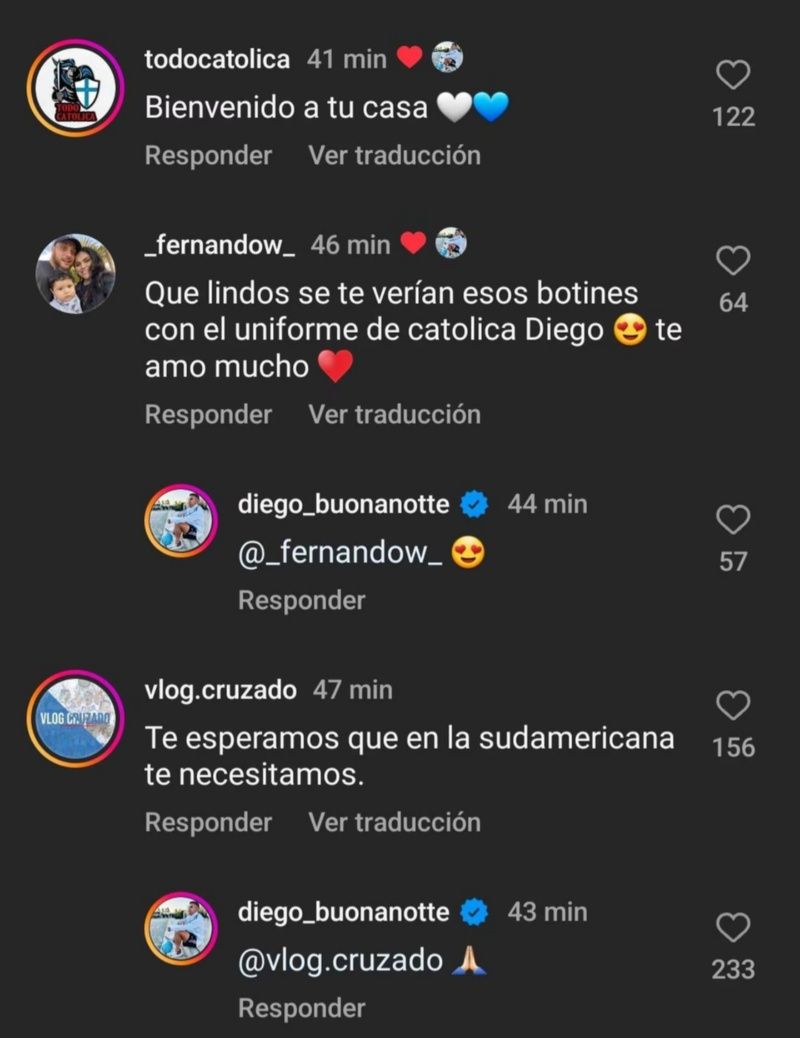The image size is (800, 1038).
Task: Reply to vlog.cruzado's comment
Action: tap(208, 822)
